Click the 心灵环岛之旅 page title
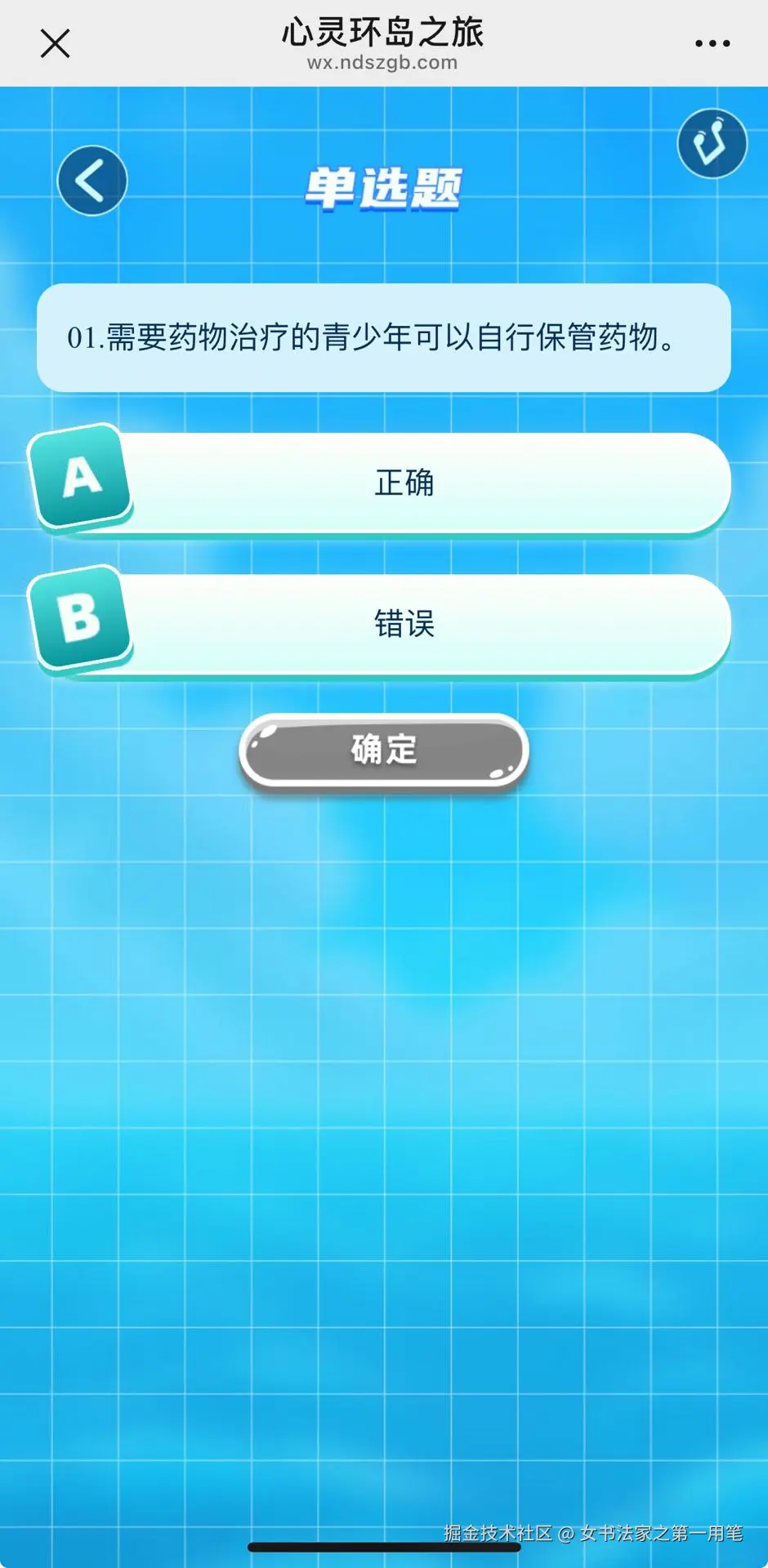 (x=384, y=34)
